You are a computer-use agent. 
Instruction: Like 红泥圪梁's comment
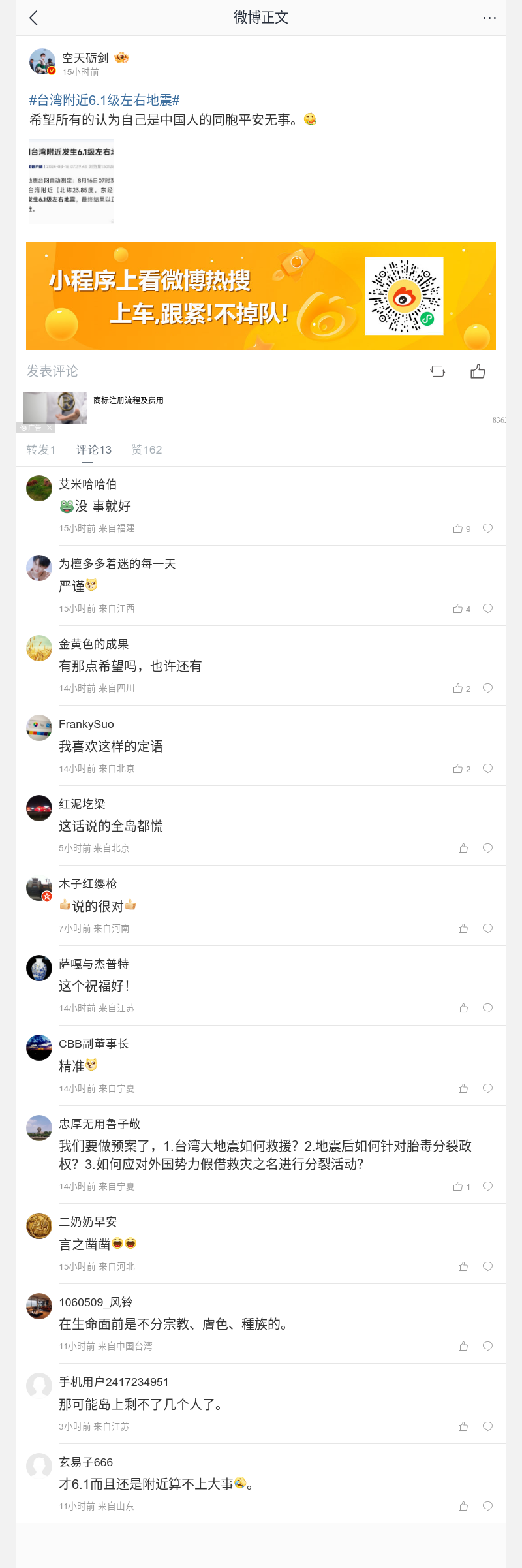pos(463,848)
